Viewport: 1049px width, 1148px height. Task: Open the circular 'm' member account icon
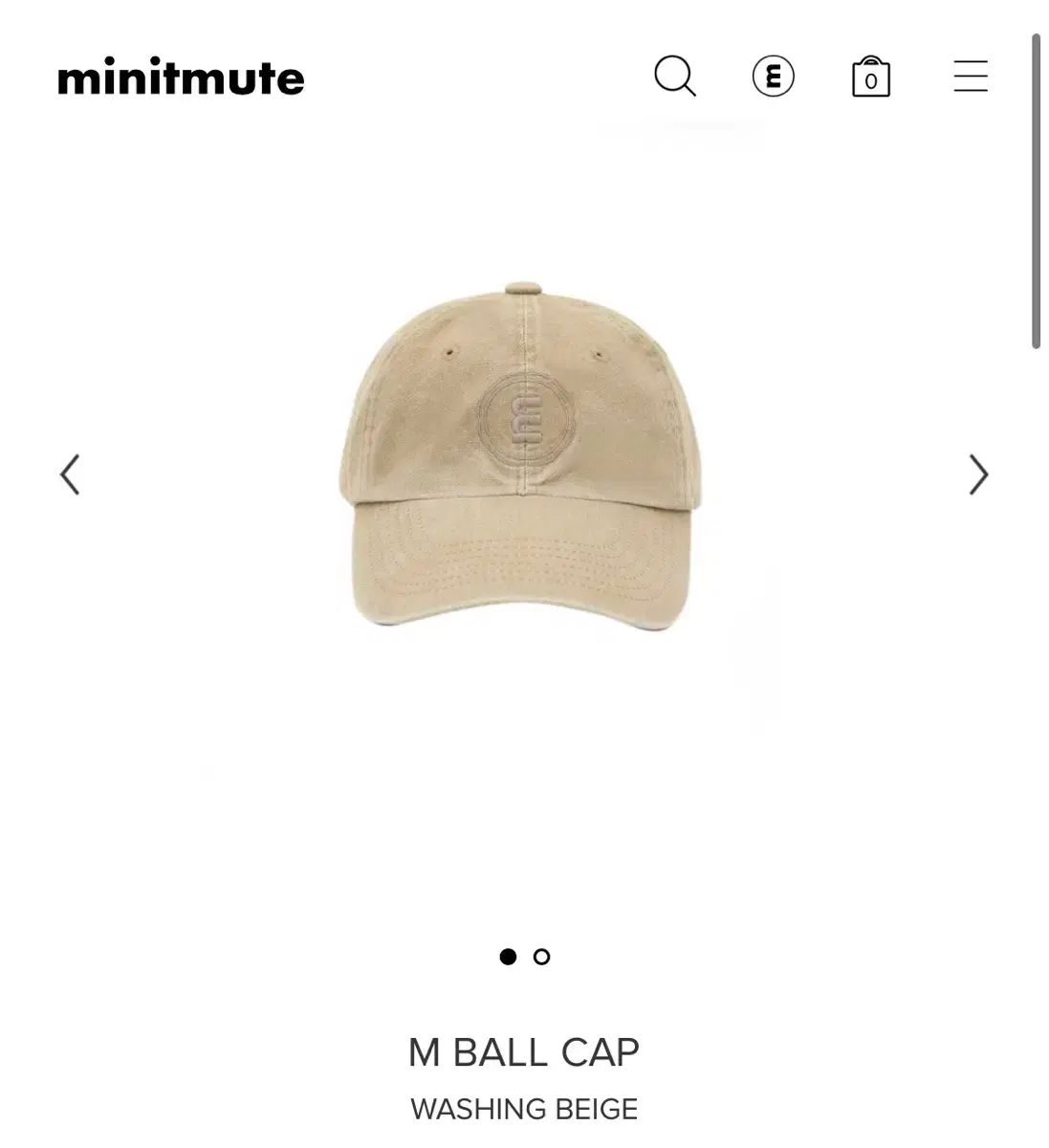point(774,77)
